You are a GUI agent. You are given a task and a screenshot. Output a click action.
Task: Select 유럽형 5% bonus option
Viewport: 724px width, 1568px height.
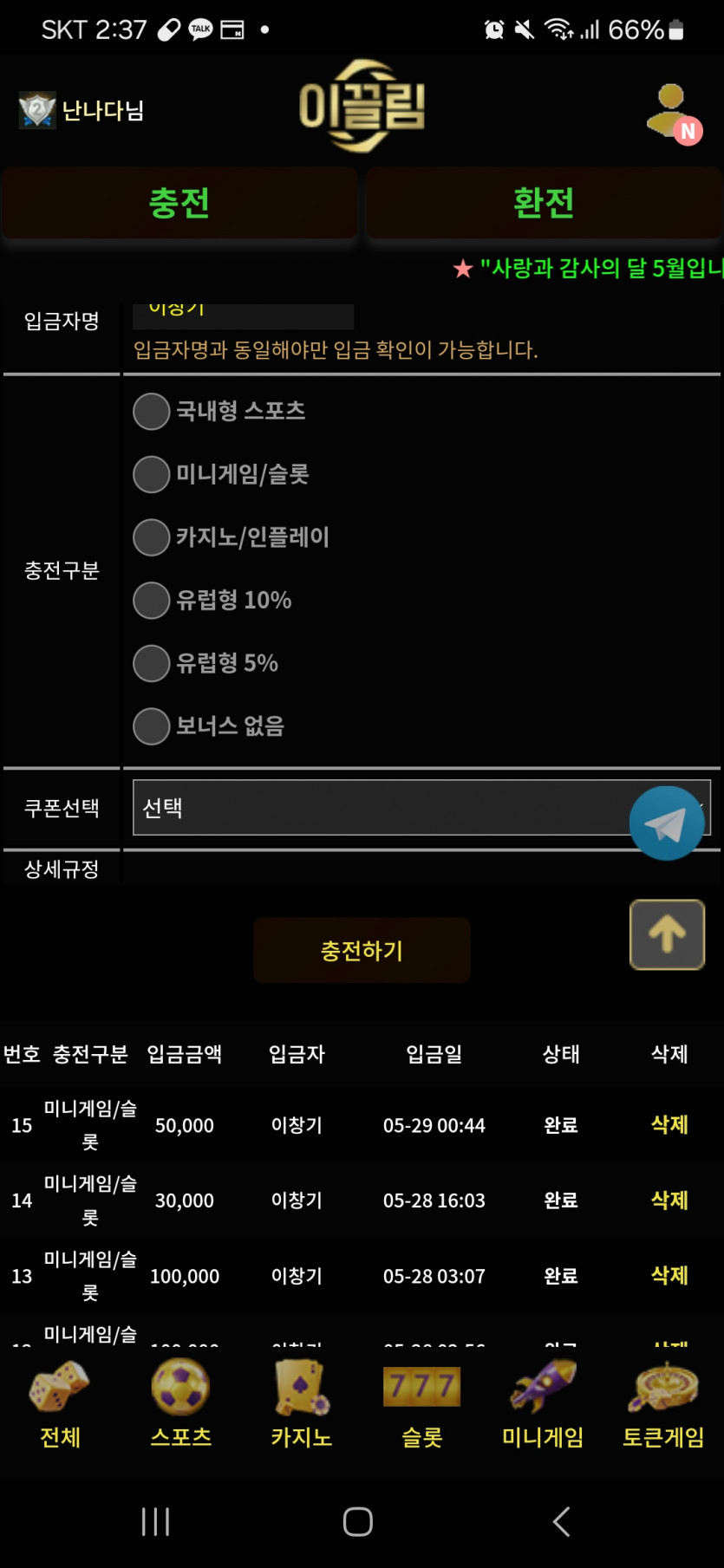(152, 663)
